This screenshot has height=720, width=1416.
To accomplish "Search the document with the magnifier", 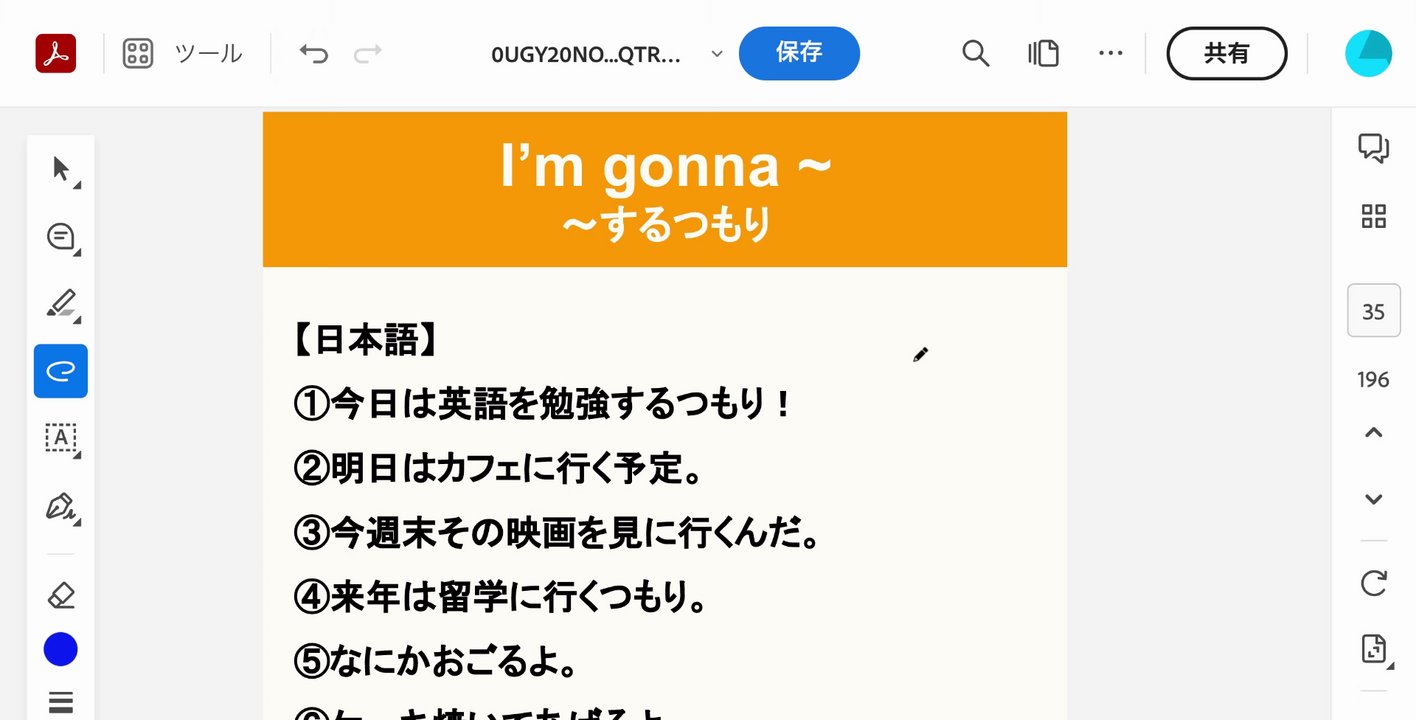I will (x=975, y=53).
